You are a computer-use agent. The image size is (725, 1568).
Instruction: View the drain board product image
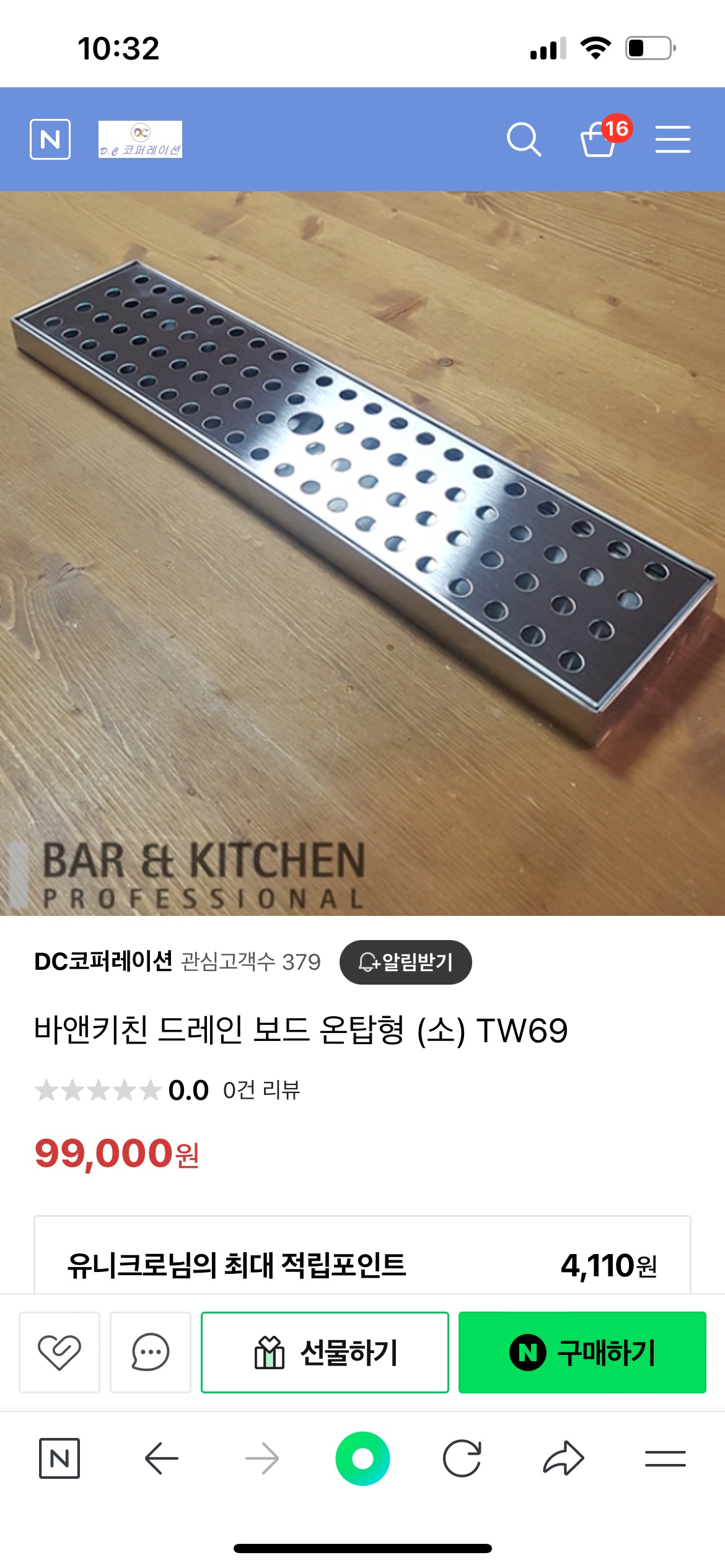tap(362, 553)
